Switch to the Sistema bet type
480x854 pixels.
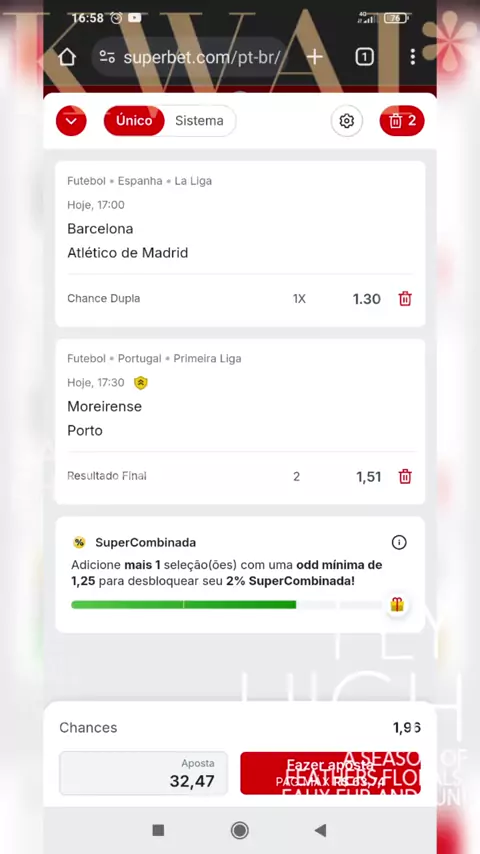[x=199, y=120]
